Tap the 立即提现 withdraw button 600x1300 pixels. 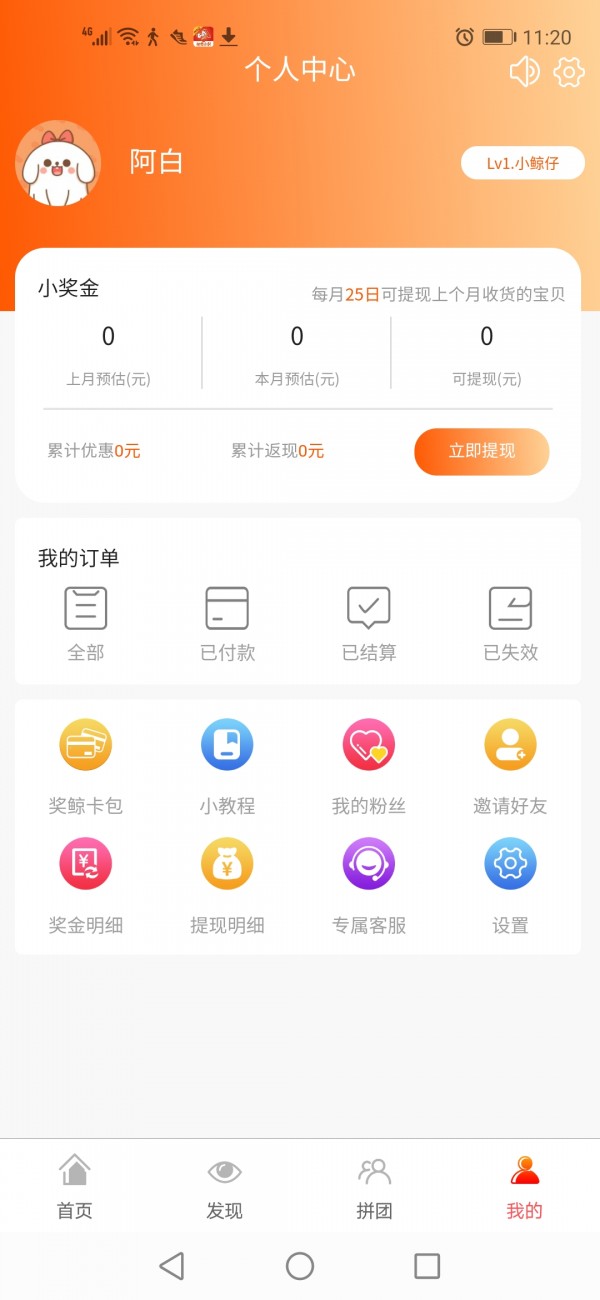pos(482,451)
